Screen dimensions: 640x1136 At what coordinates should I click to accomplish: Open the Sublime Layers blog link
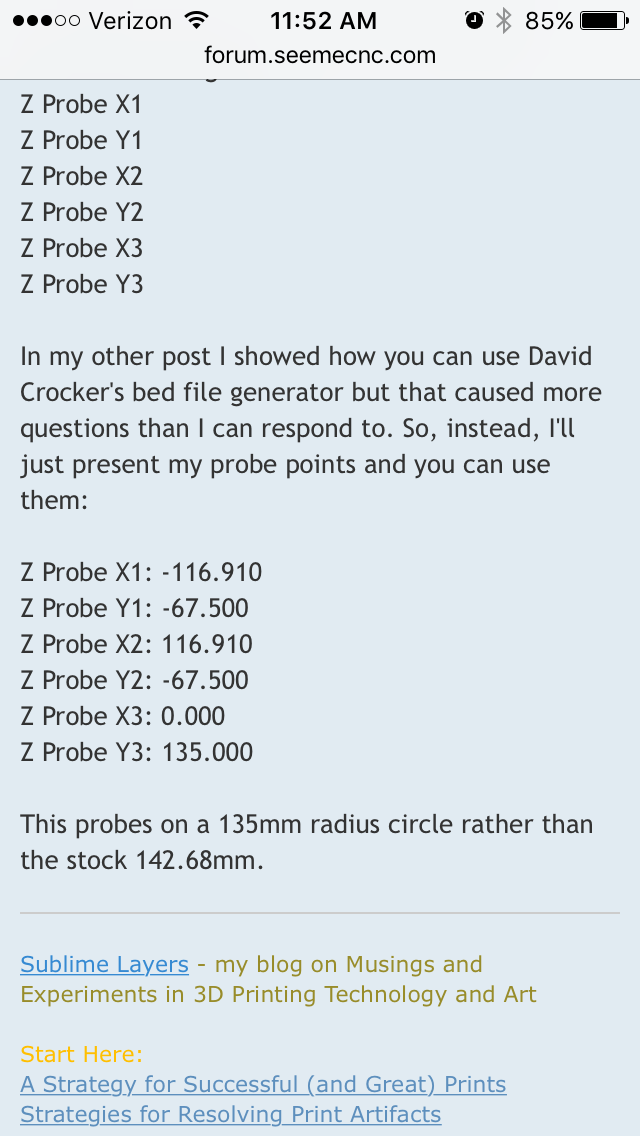click(x=104, y=965)
